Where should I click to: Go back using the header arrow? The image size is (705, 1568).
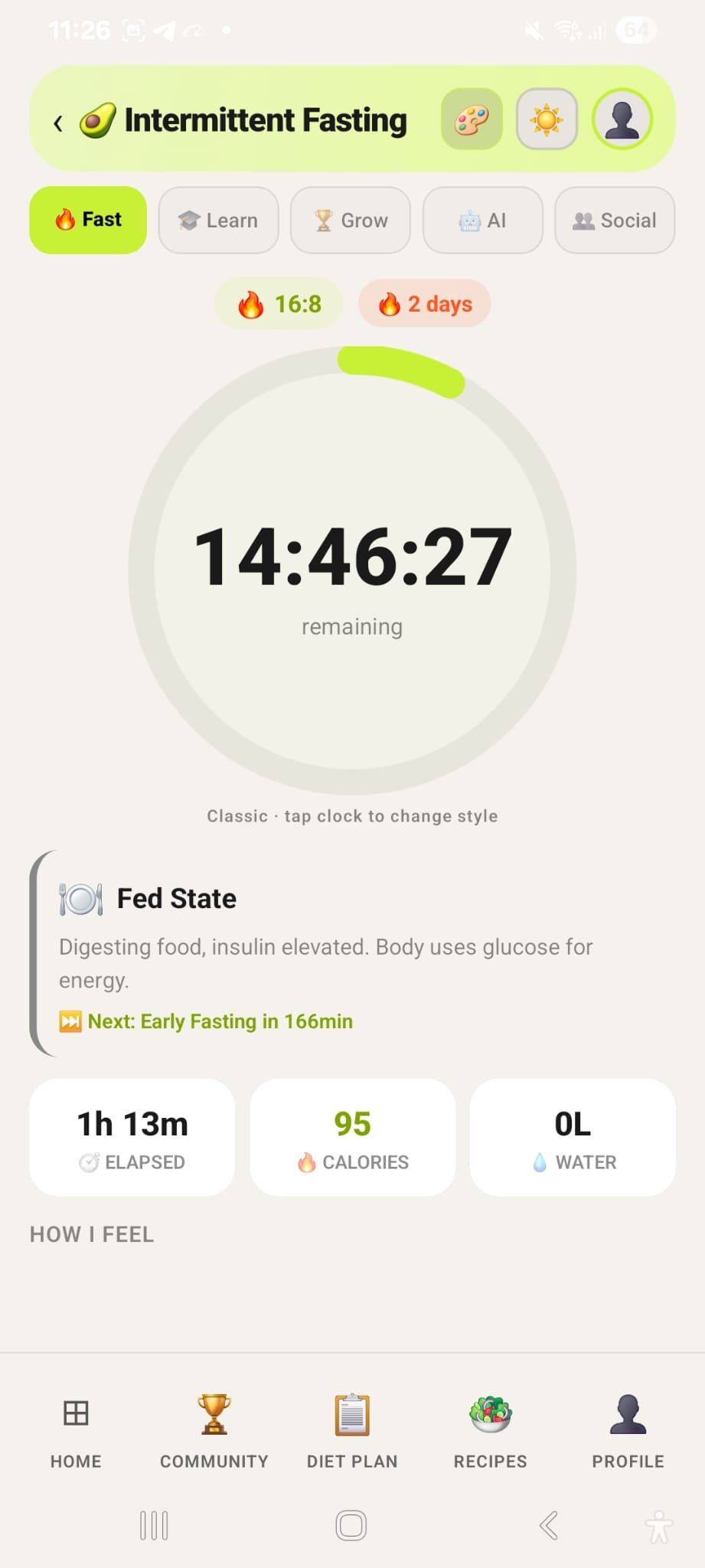[58, 122]
